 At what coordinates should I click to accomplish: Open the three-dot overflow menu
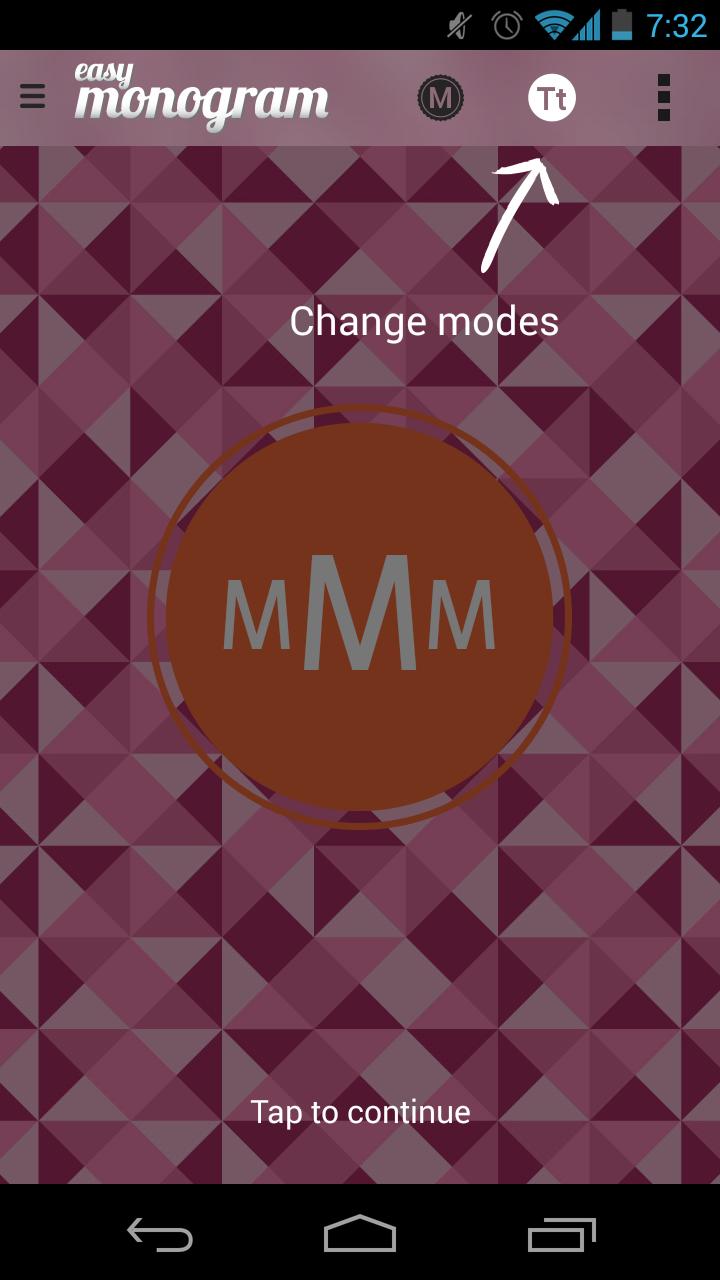click(663, 98)
